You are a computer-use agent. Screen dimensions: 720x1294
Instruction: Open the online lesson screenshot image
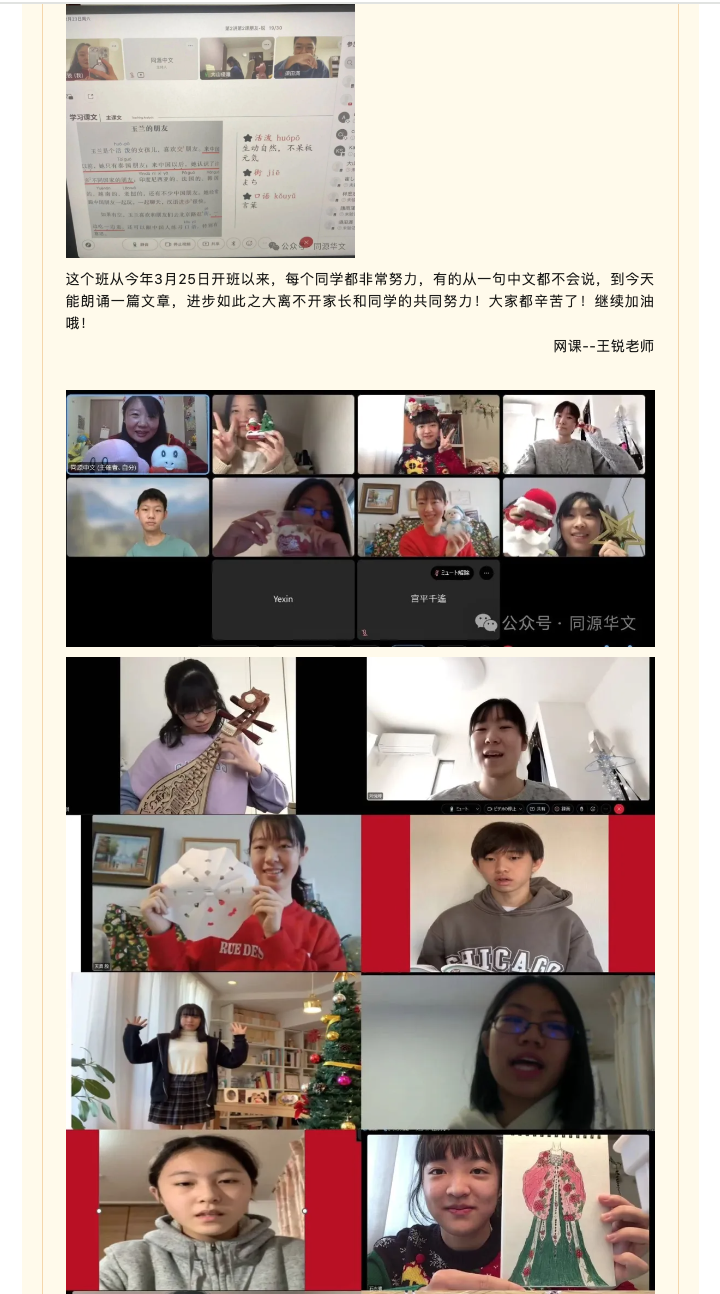coord(210,131)
